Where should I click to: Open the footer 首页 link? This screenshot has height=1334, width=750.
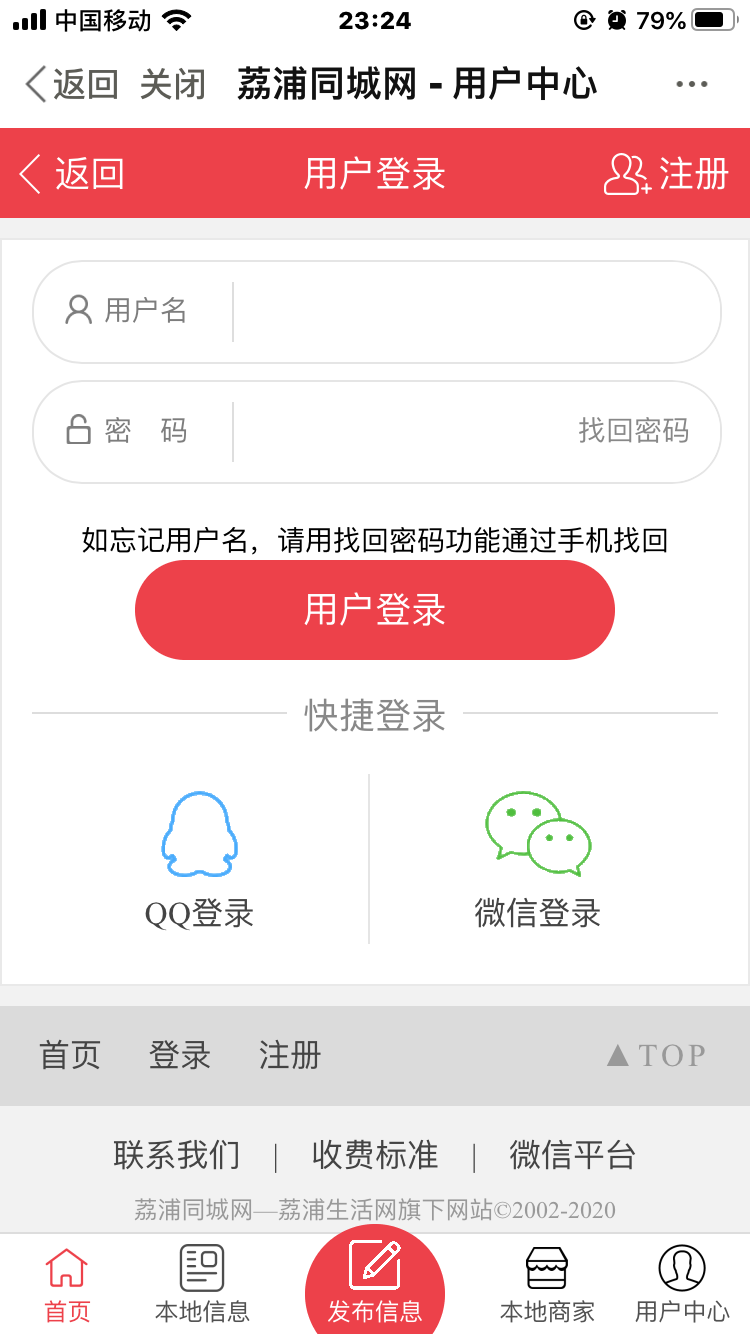pyautogui.click(x=70, y=1055)
